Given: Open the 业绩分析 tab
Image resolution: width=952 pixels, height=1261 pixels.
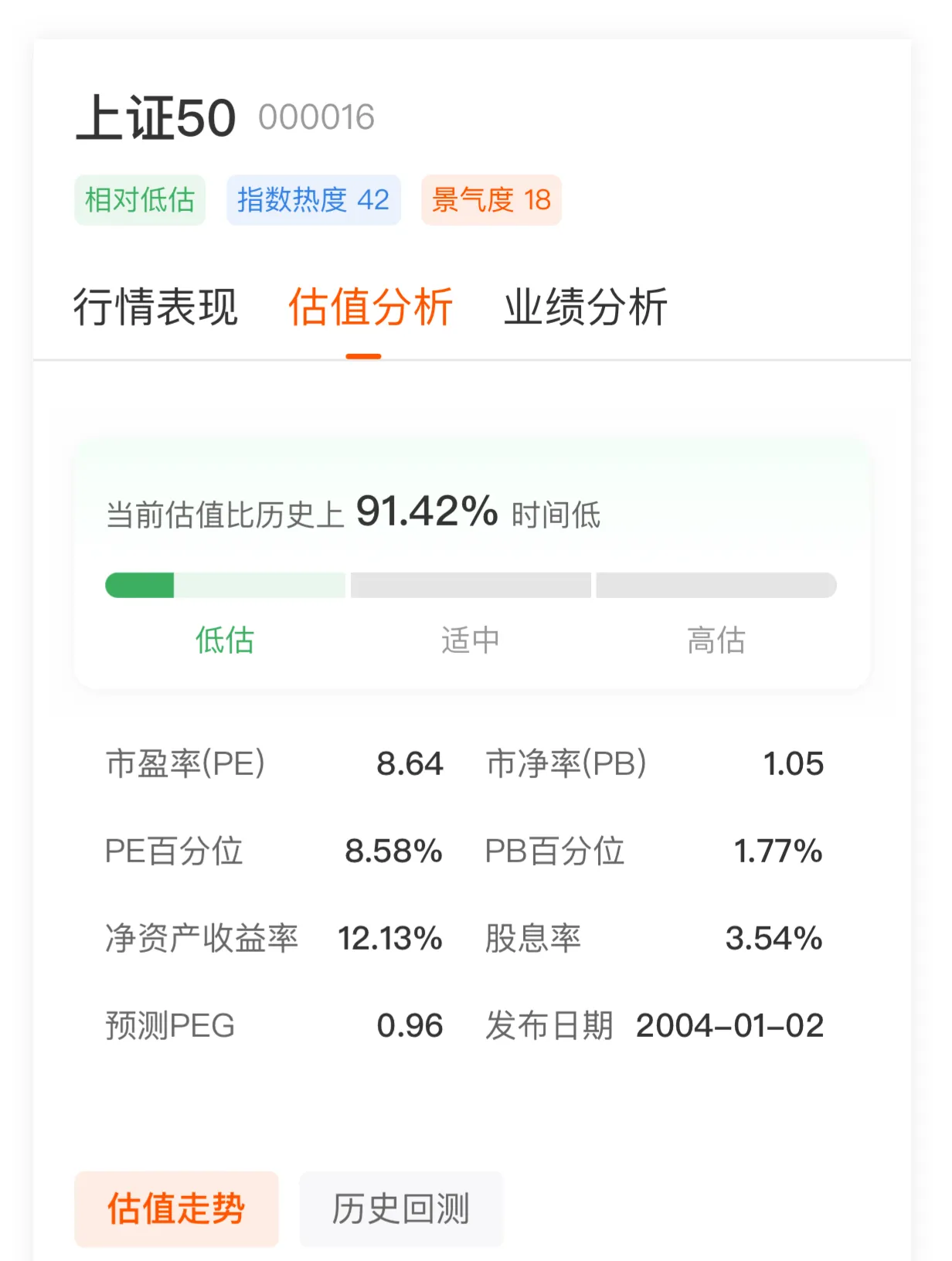Looking at the screenshot, I should [586, 308].
